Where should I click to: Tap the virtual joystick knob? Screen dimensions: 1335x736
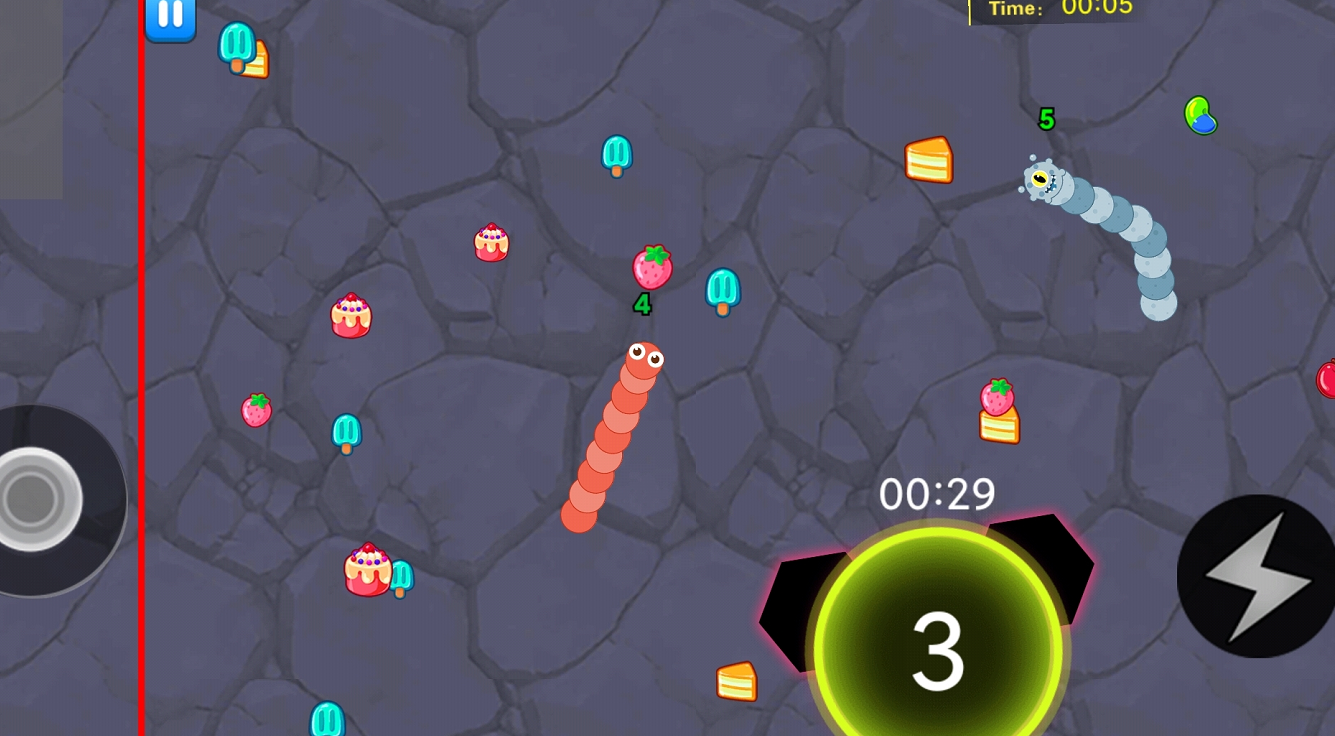click(x=33, y=499)
